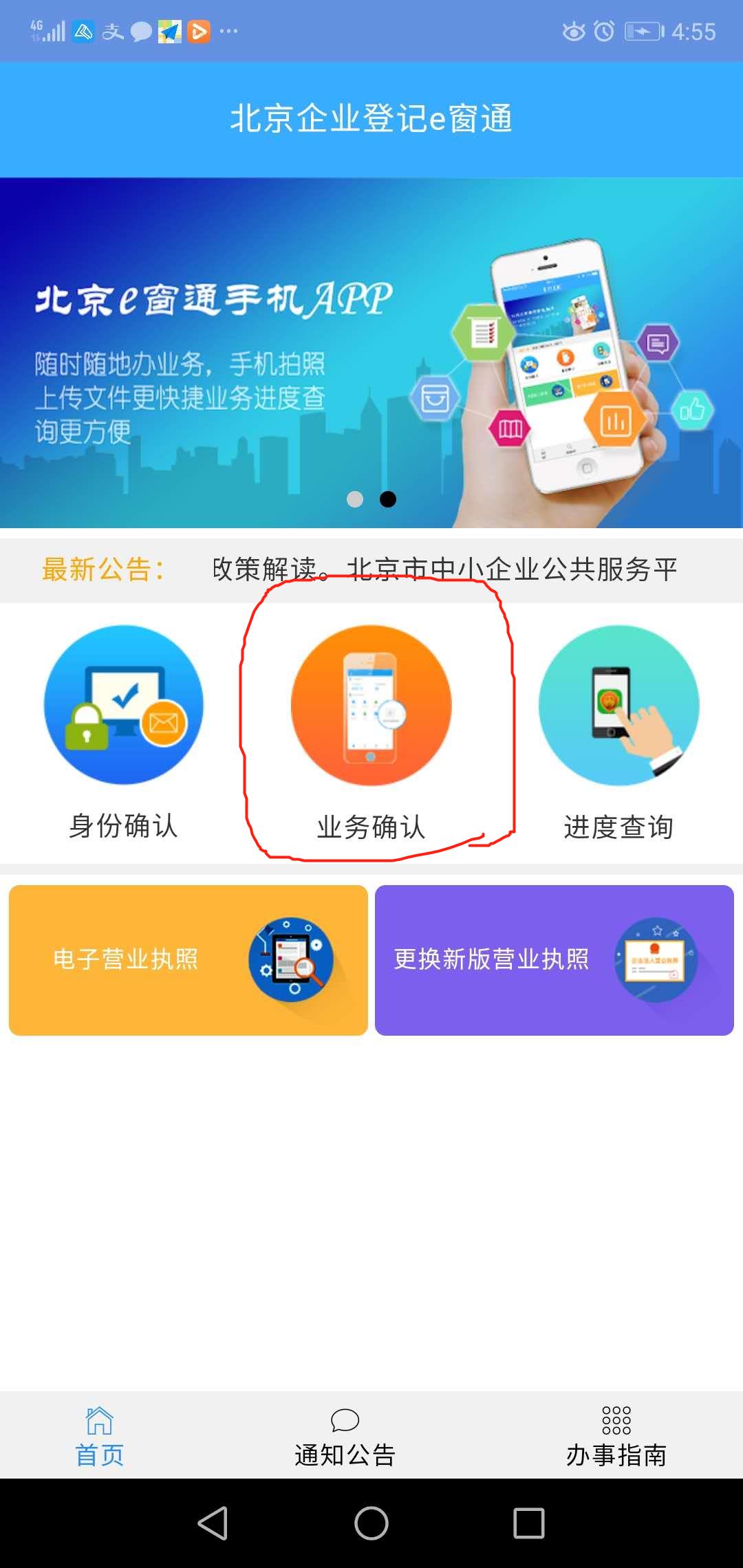Image resolution: width=743 pixels, height=1568 pixels.
Task: Select the first banner page dot
Action: click(x=355, y=499)
